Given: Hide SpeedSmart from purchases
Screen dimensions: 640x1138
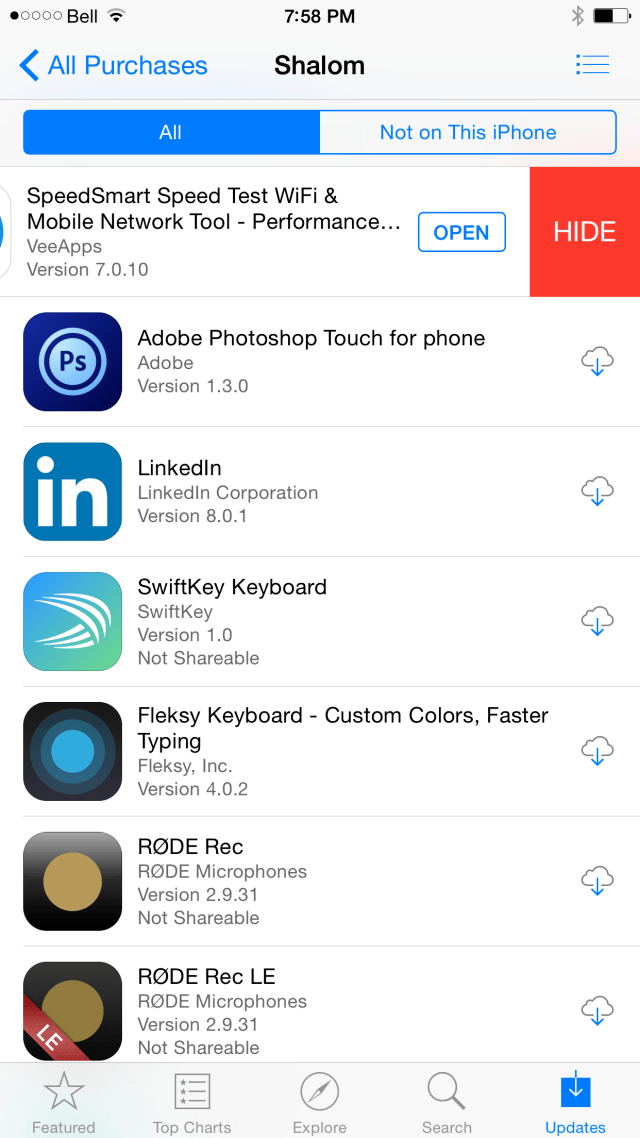Looking at the screenshot, I should coord(584,232).
